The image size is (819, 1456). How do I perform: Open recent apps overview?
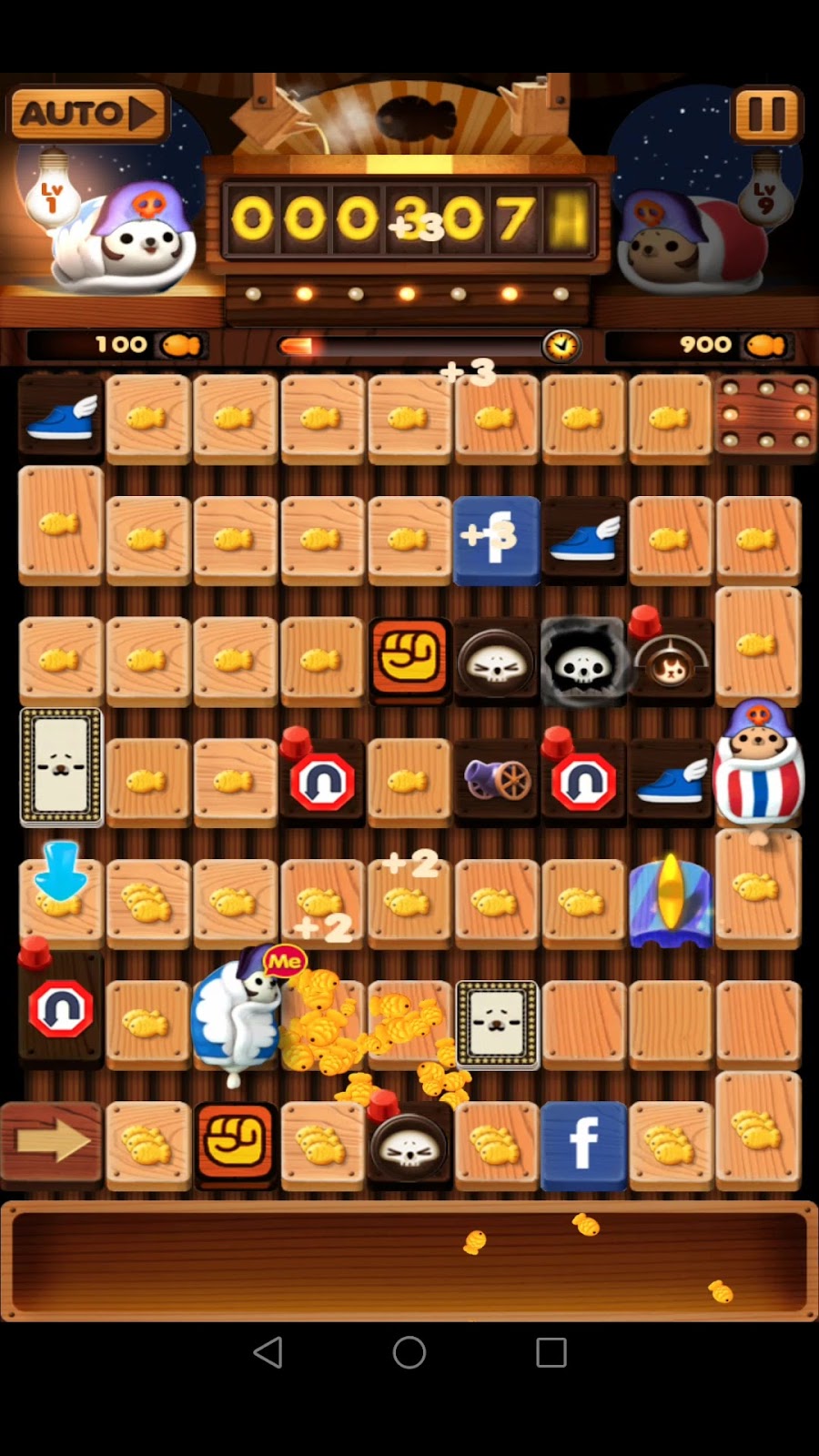551,1352
